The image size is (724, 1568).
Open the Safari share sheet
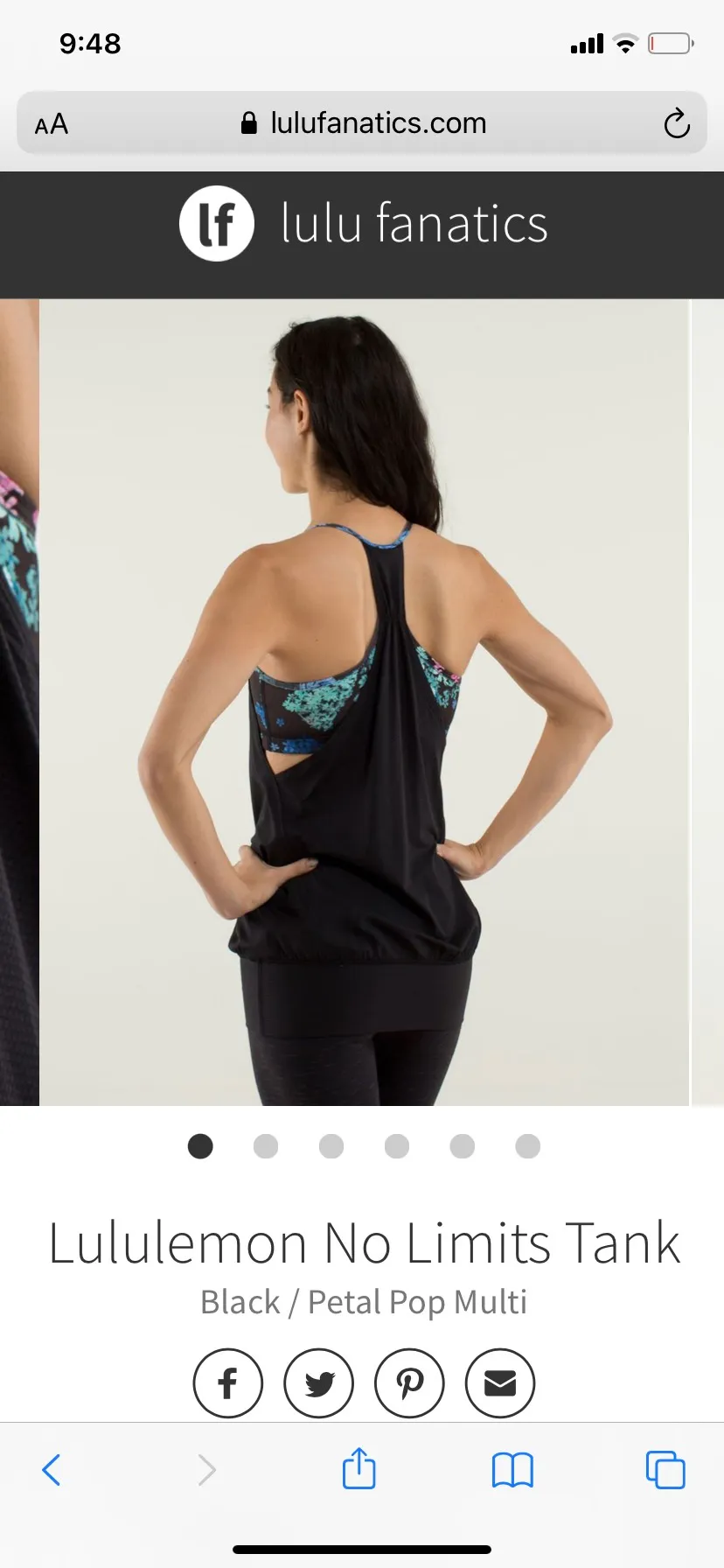click(x=359, y=1468)
